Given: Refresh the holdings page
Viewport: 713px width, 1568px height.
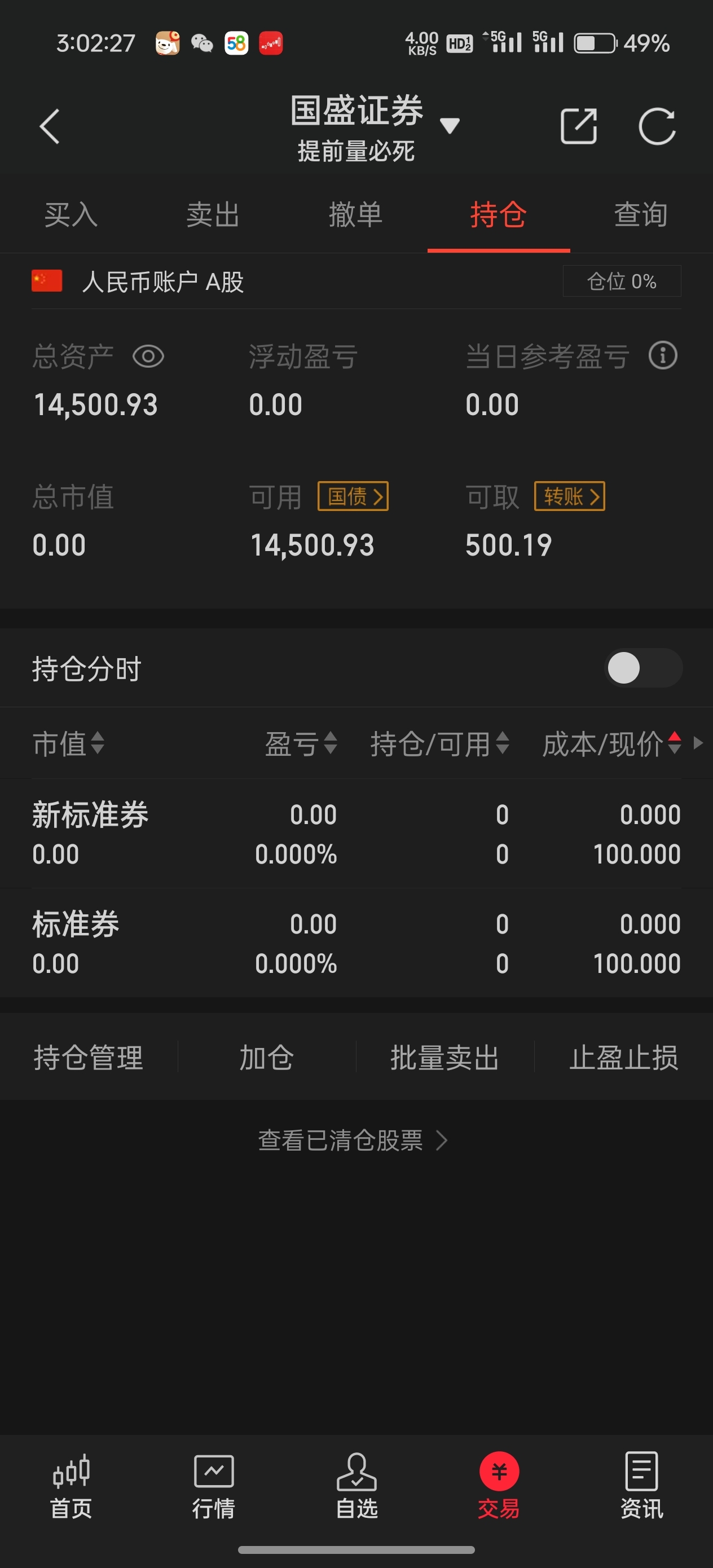Looking at the screenshot, I should (657, 126).
